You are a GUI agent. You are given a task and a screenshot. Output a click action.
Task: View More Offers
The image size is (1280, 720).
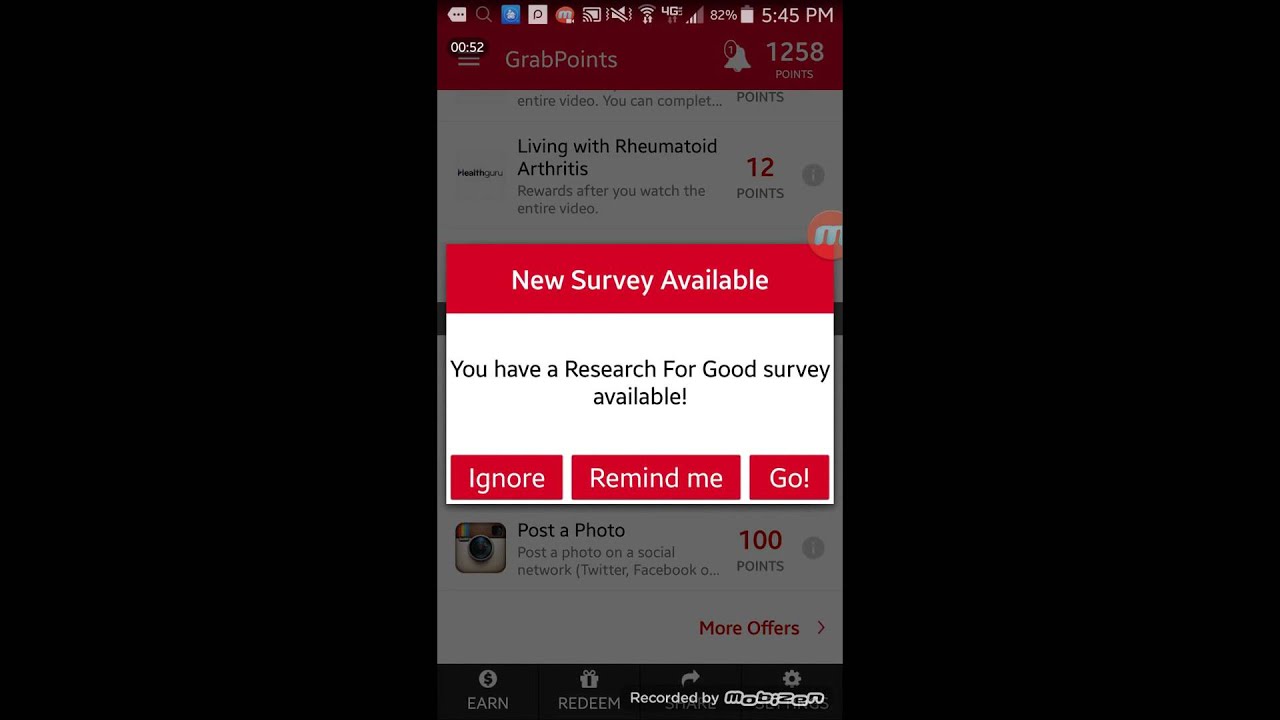[762, 628]
